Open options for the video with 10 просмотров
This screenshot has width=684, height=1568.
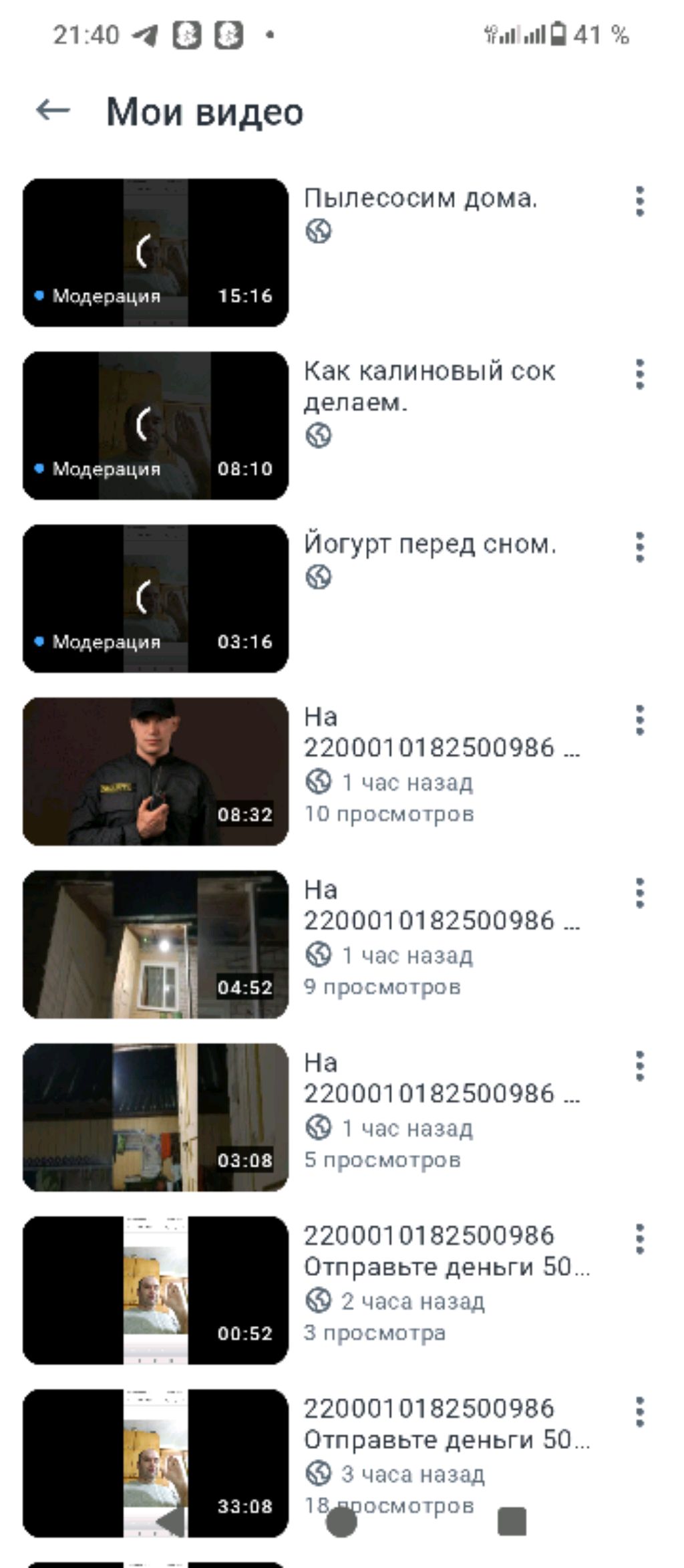639,720
